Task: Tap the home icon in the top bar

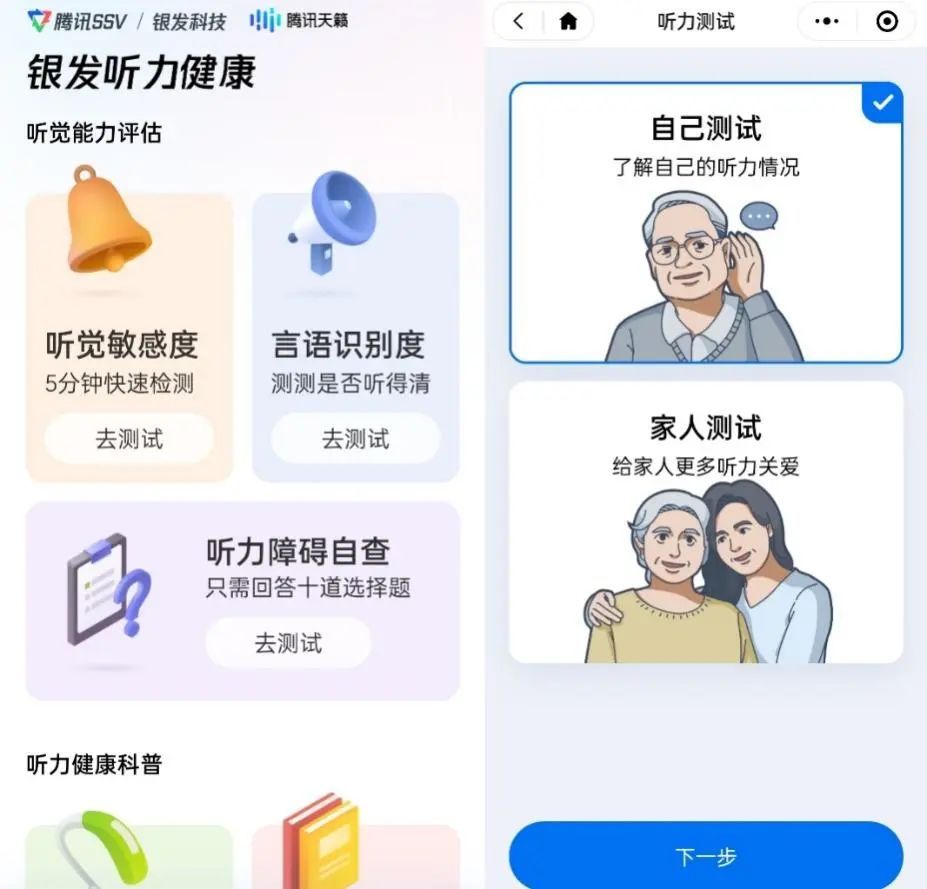Action: coord(568,21)
